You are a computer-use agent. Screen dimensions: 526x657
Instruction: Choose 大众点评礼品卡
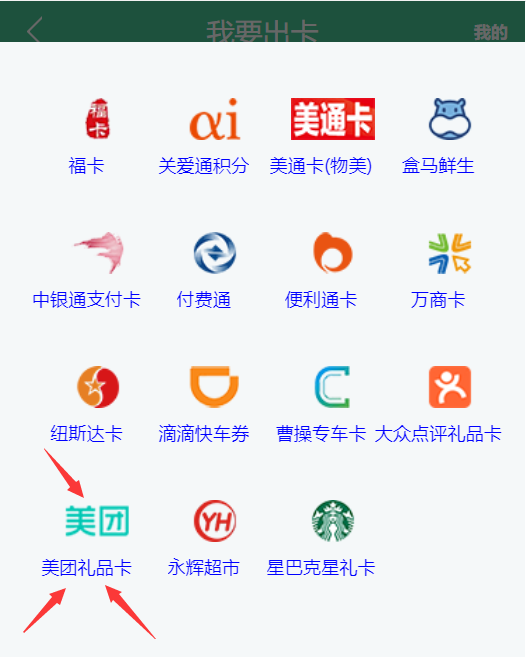point(438,405)
